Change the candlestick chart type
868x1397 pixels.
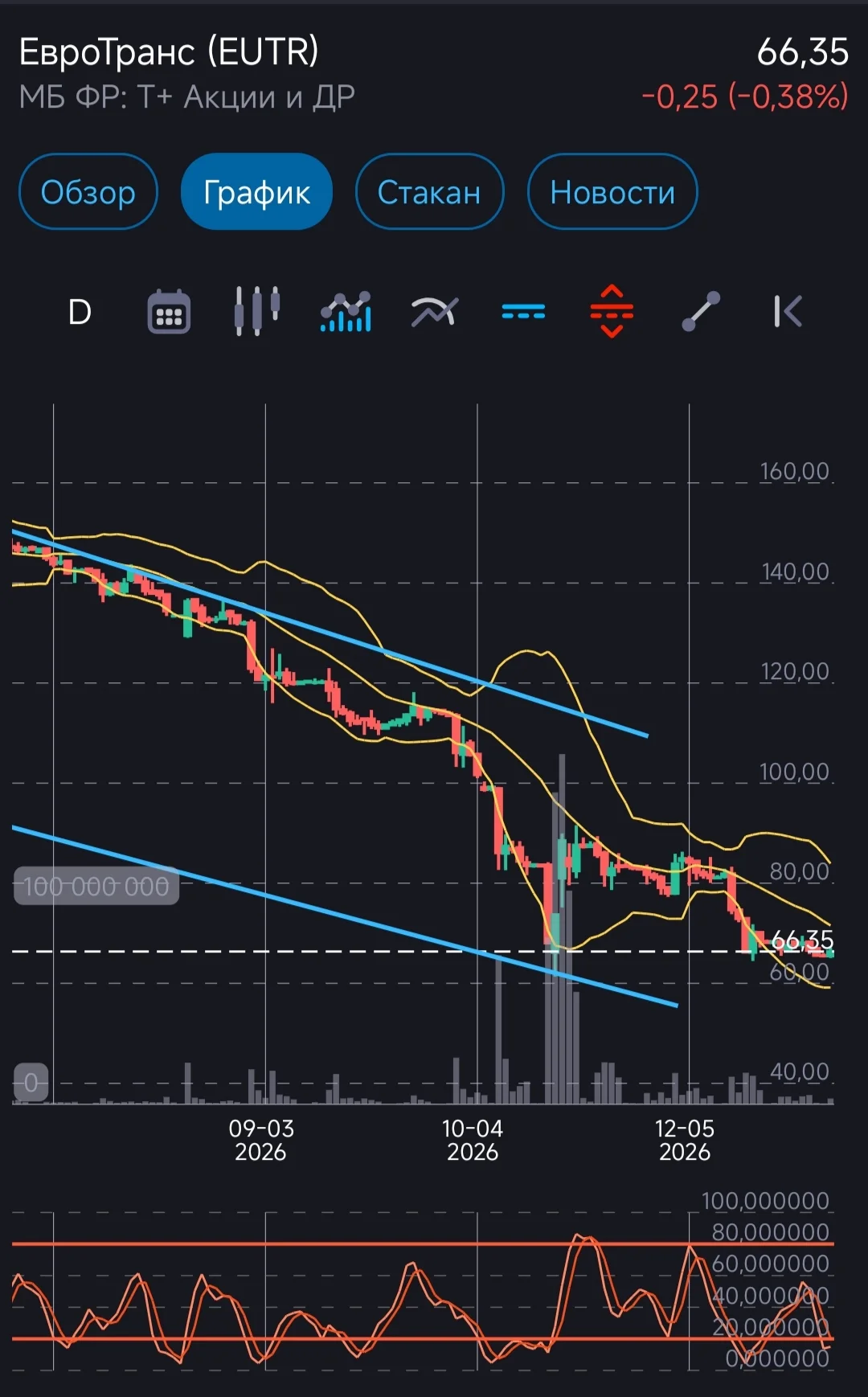point(257,311)
